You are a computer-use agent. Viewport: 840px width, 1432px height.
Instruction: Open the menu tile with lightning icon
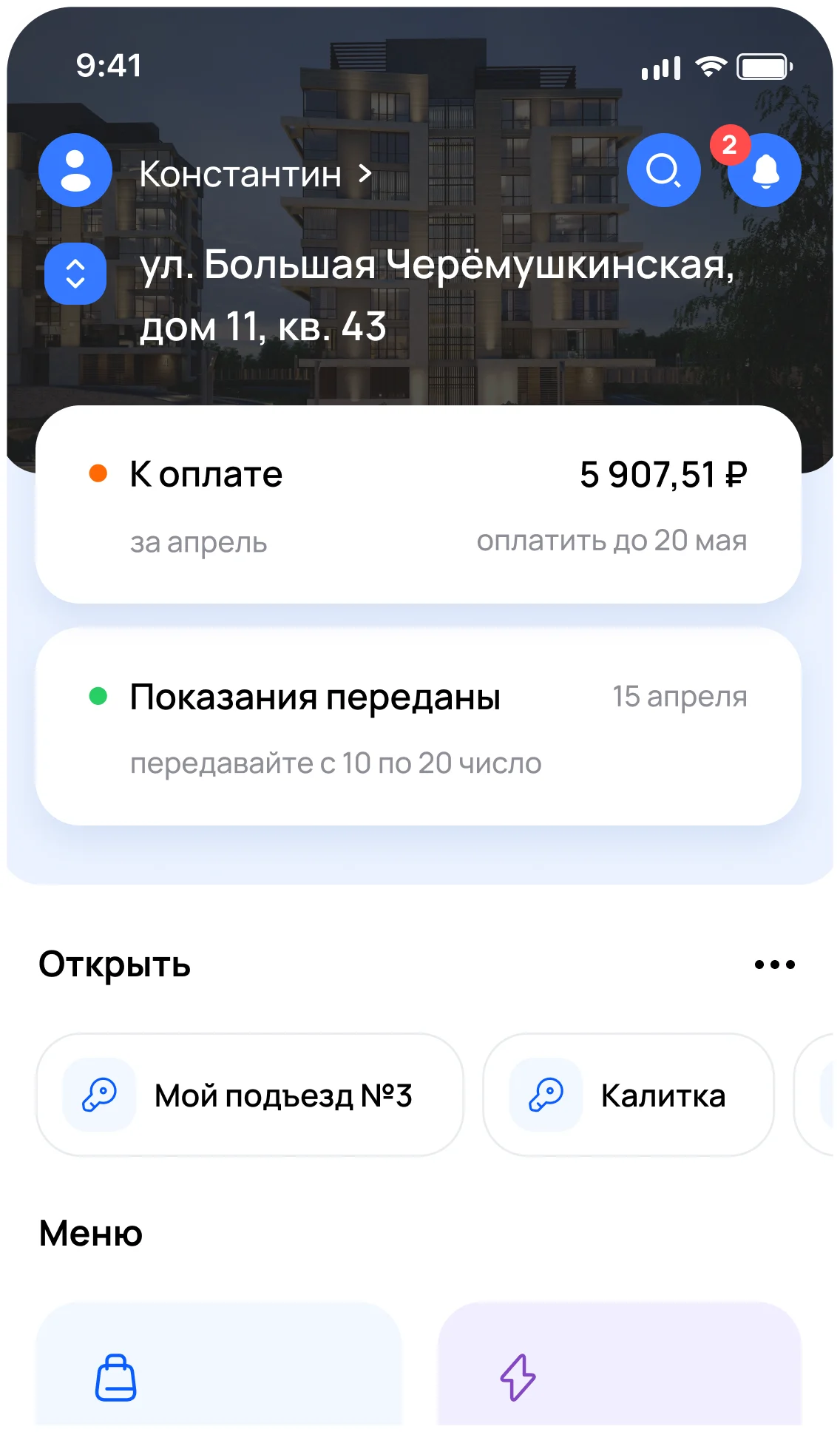click(x=620, y=1365)
